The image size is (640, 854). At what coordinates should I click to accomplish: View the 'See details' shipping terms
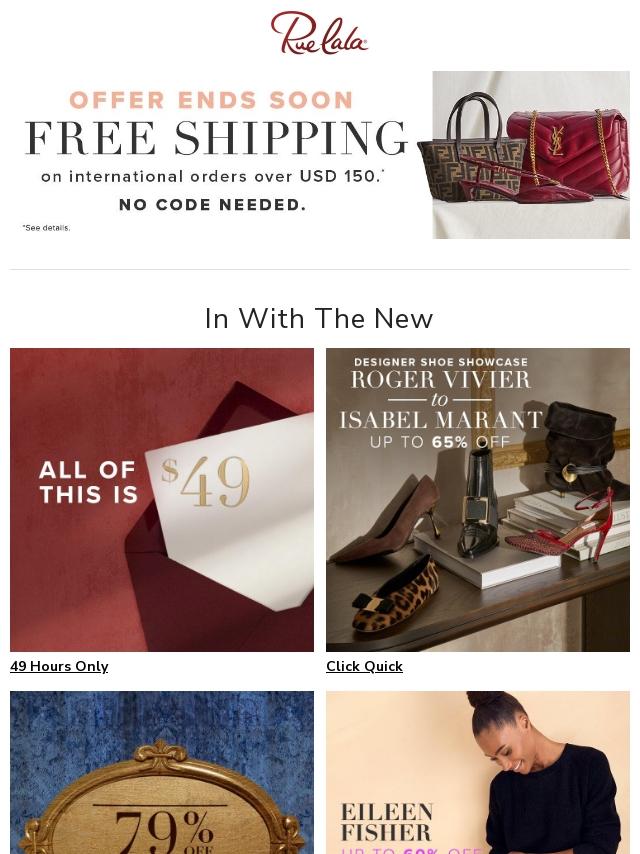pyautogui.click(x=47, y=228)
